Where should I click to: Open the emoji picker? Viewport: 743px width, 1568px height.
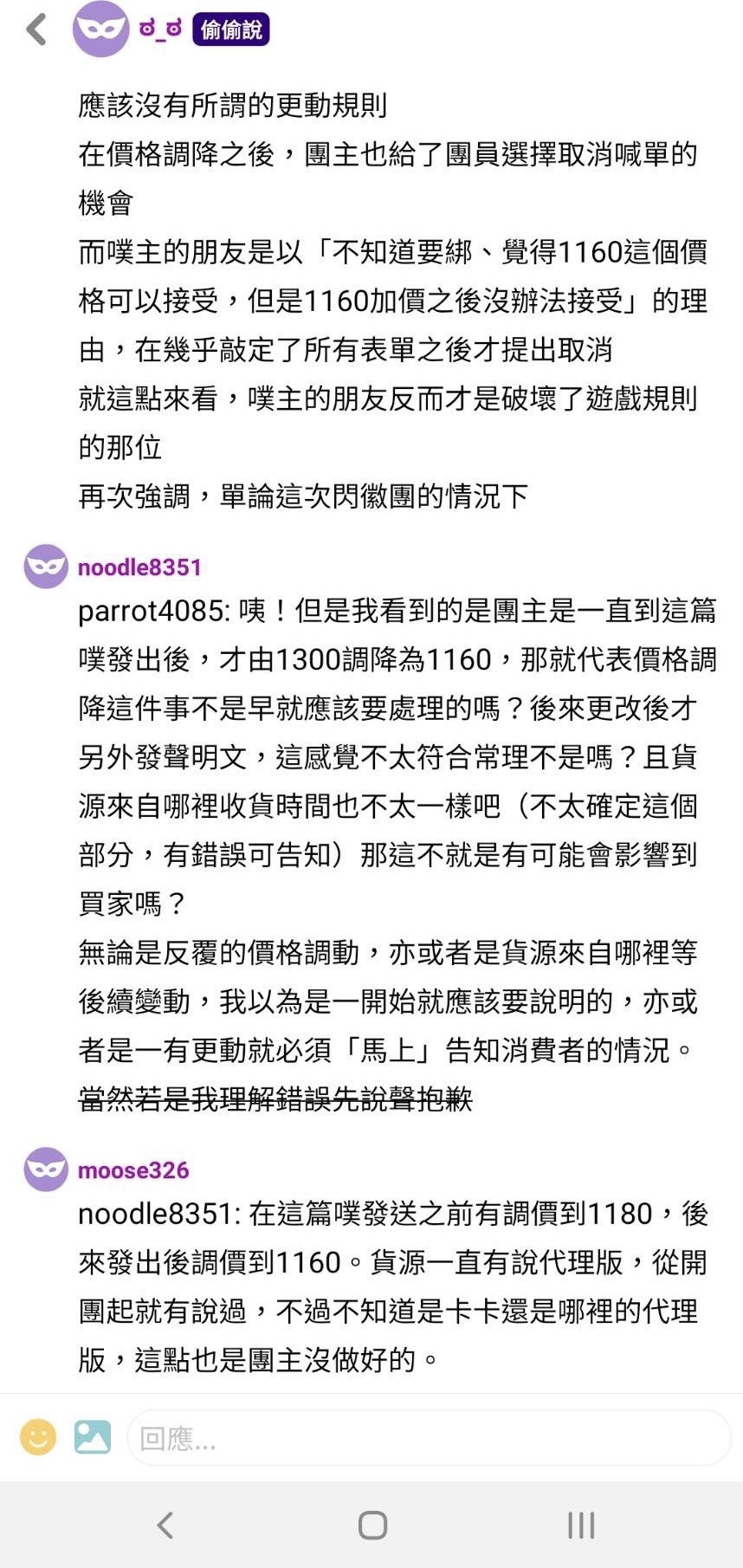tap(38, 1437)
